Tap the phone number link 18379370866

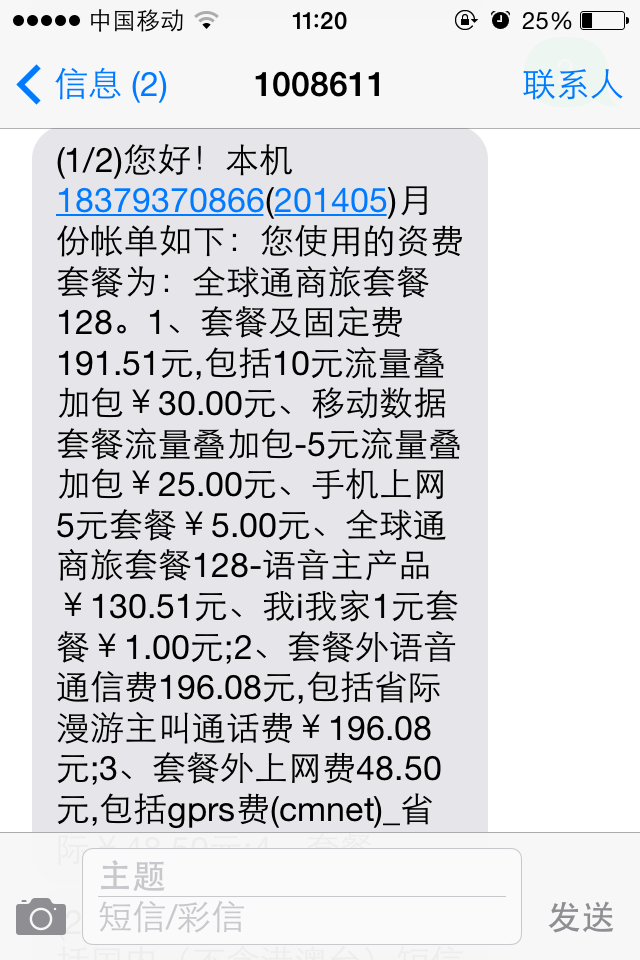click(x=160, y=201)
